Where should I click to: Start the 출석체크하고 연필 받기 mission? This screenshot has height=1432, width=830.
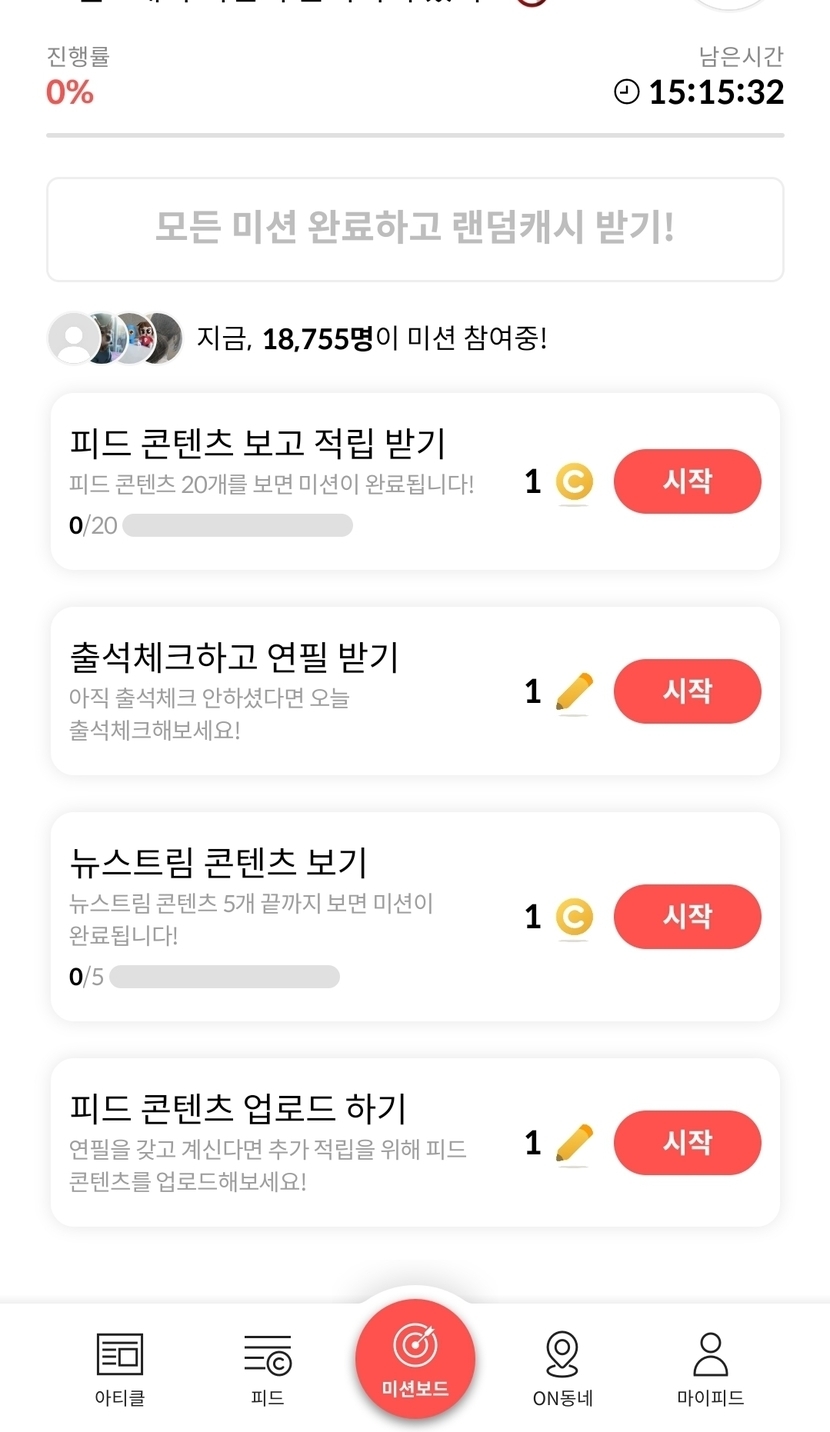point(687,691)
